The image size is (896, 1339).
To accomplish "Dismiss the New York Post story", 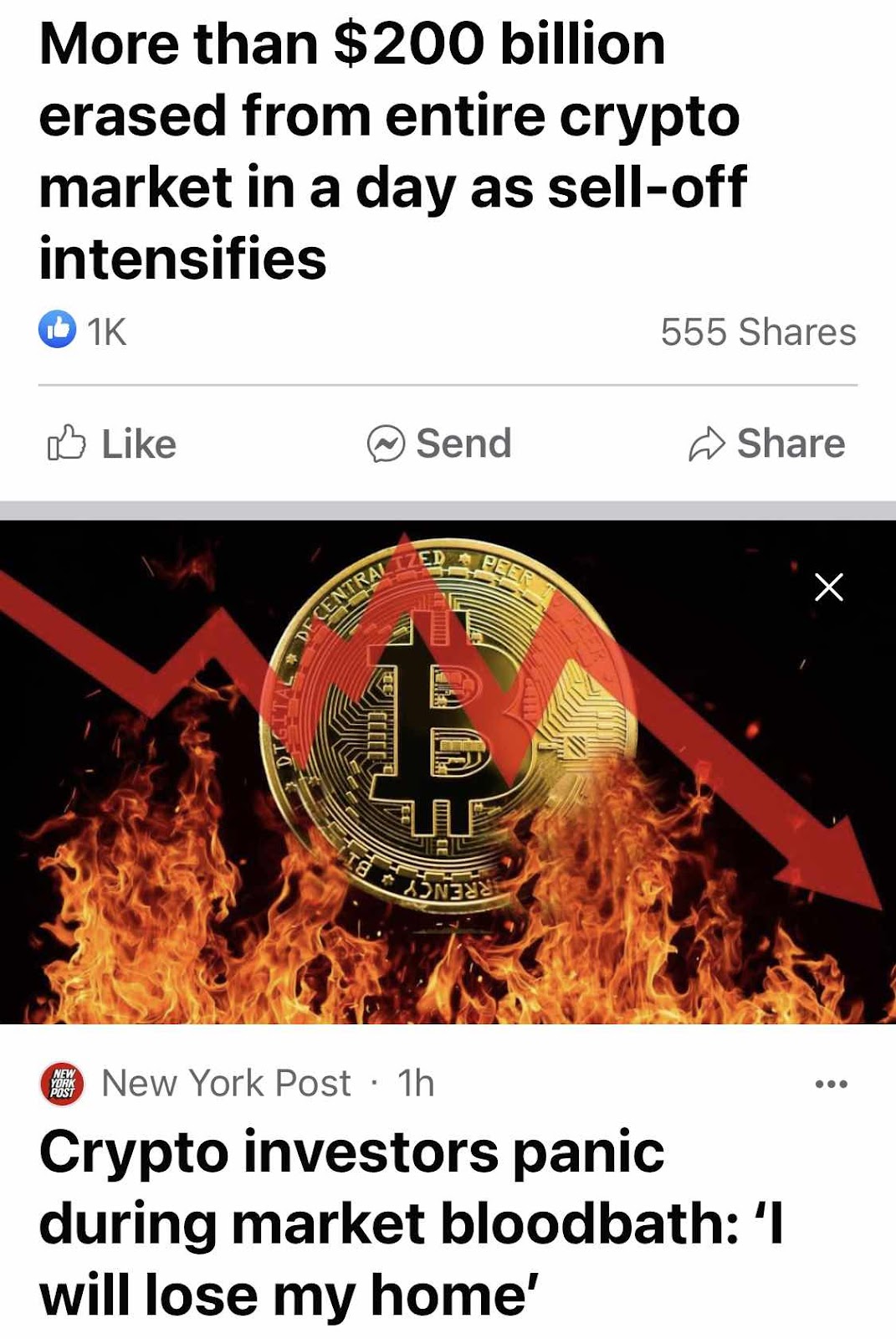I will tap(828, 587).
